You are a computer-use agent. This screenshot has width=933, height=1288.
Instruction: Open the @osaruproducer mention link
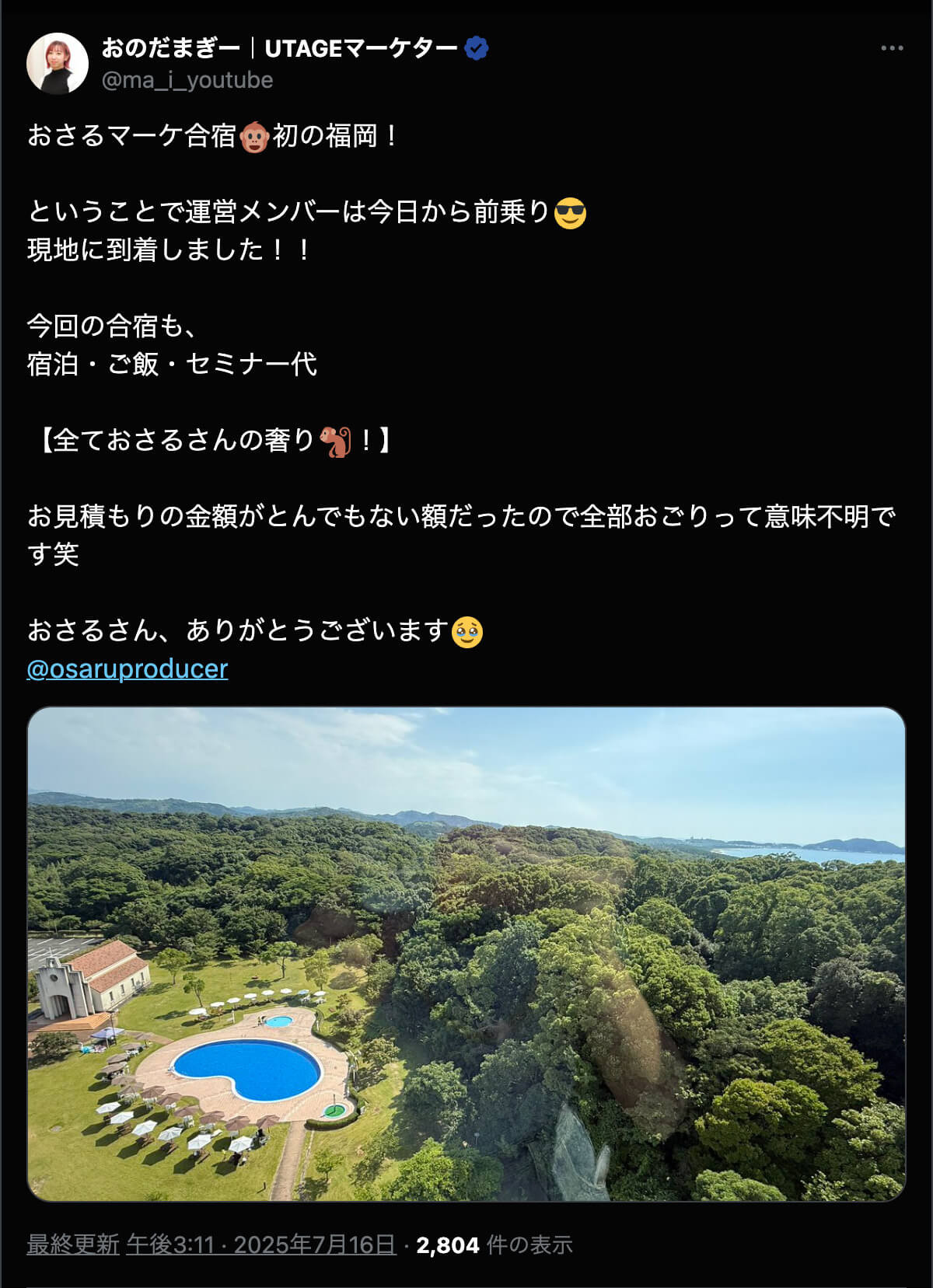tap(128, 668)
